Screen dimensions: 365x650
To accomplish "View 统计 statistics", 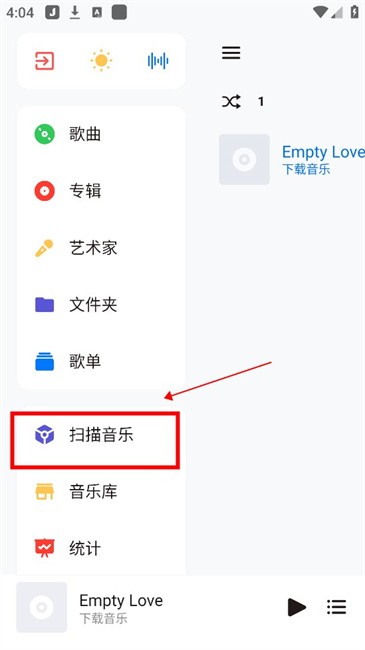I will pyautogui.click(x=102, y=548).
